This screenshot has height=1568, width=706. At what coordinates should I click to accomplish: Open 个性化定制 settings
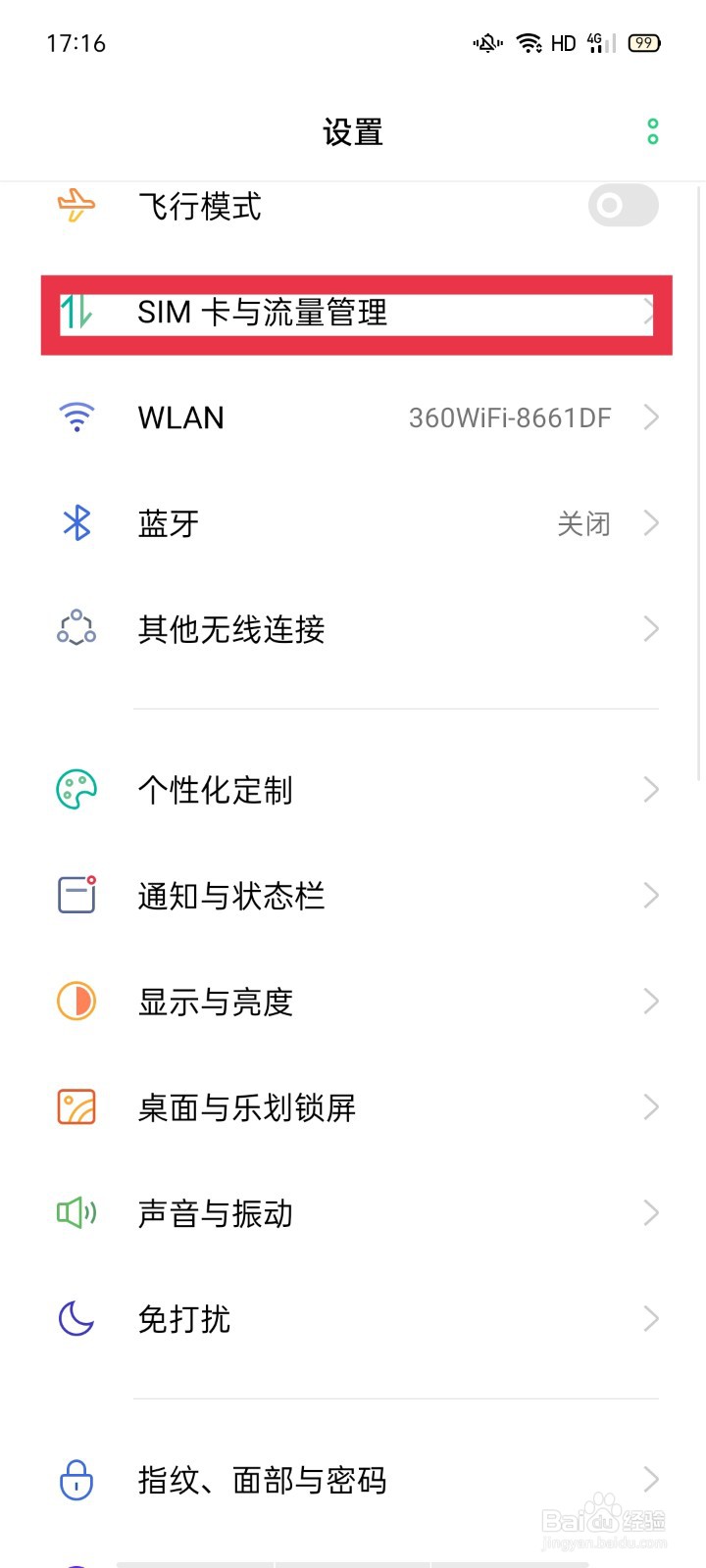click(353, 790)
